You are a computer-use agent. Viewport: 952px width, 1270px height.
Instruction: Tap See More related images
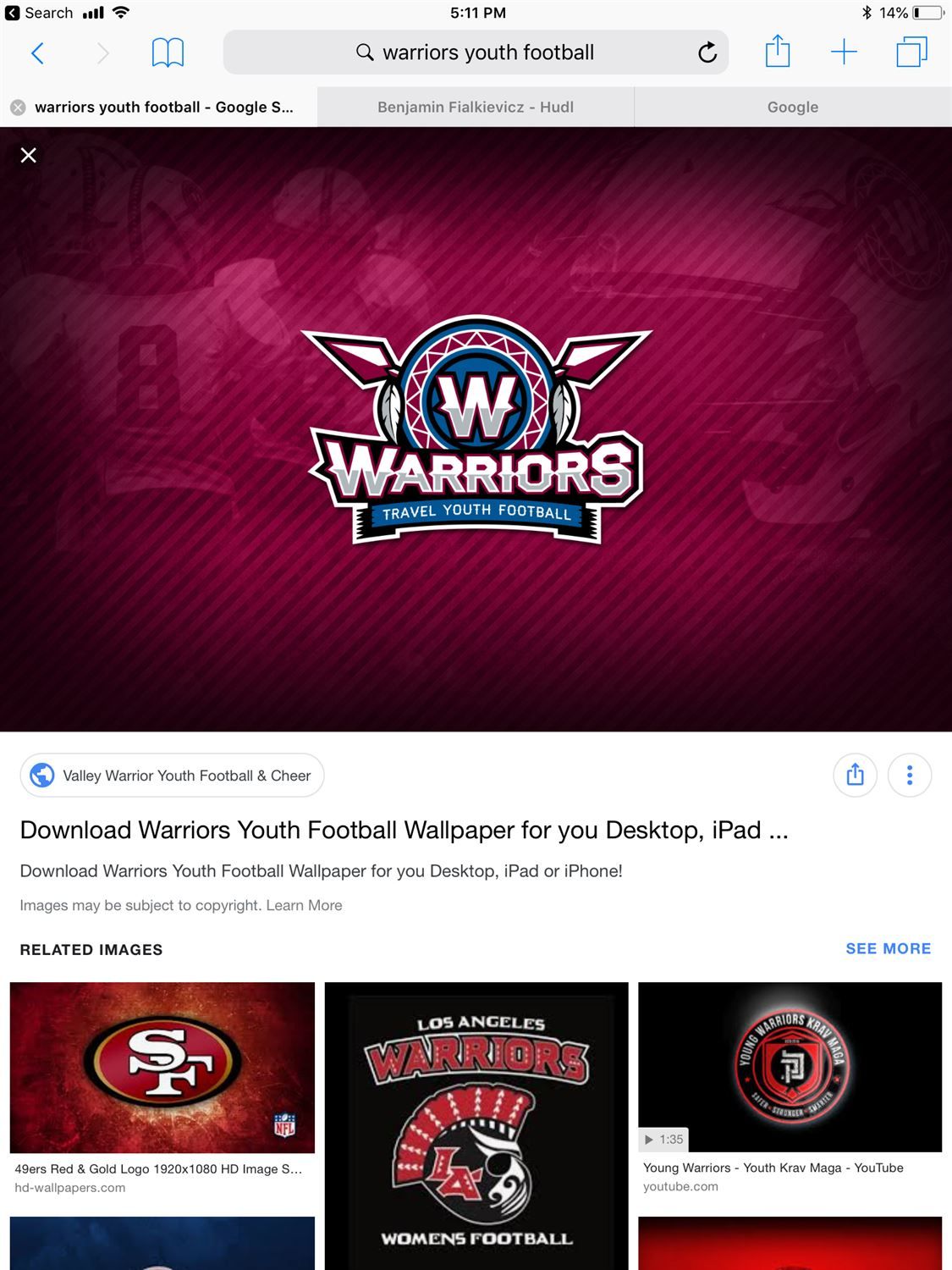coord(888,949)
